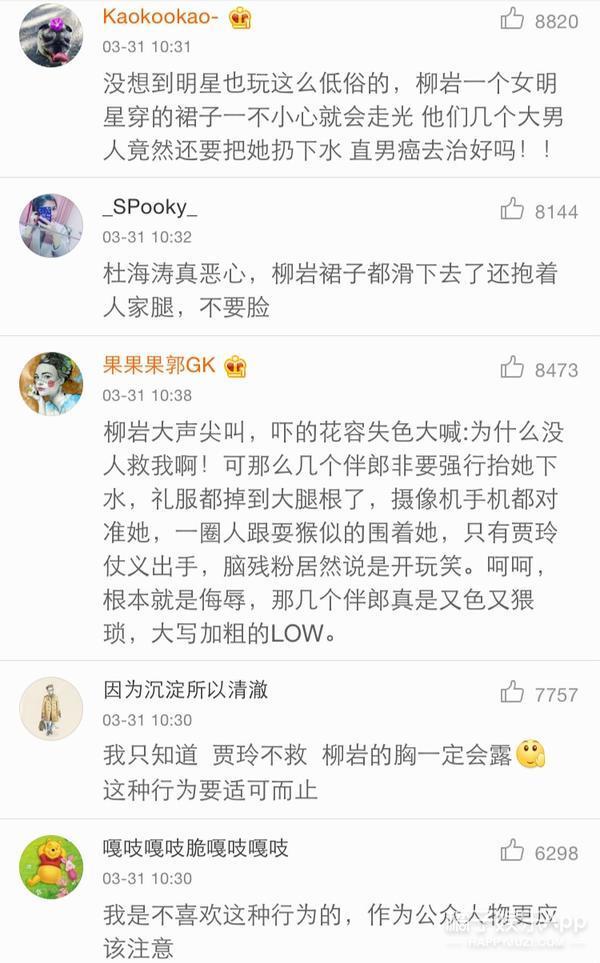
Task: Like 嘎吱嘎吱脆嘎吱嘎吱's comment
Action: [x=512, y=851]
